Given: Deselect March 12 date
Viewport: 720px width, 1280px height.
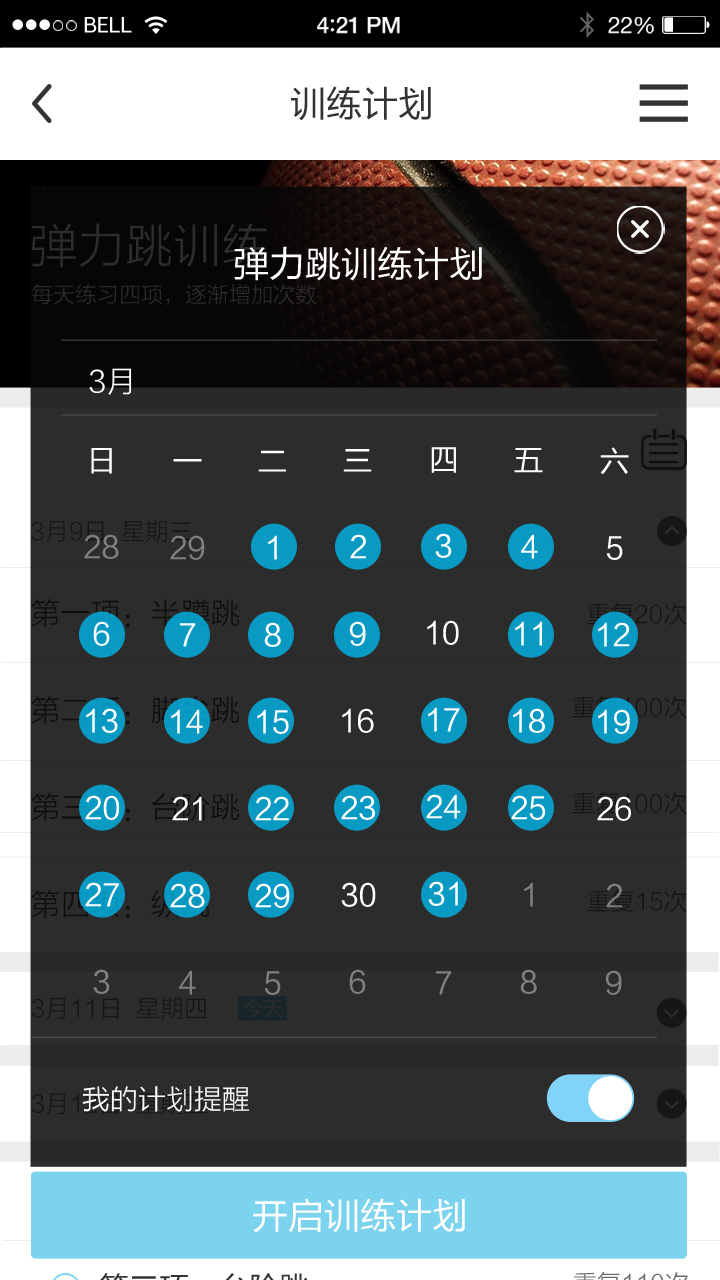Looking at the screenshot, I should [x=614, y=634].
